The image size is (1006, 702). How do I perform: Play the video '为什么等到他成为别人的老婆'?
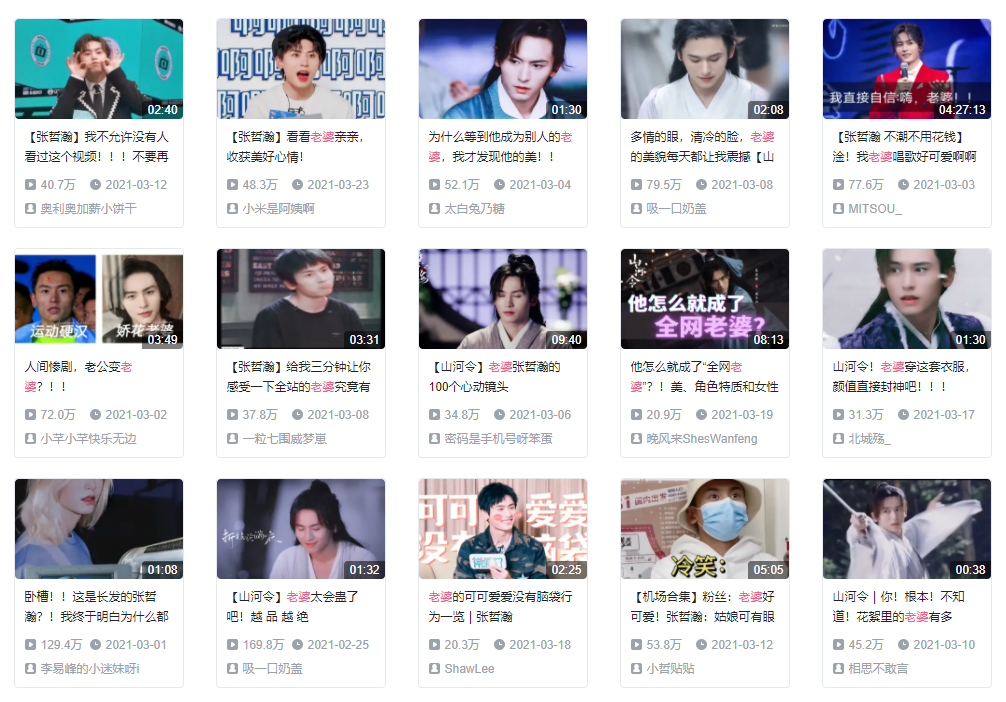[502, 68]
